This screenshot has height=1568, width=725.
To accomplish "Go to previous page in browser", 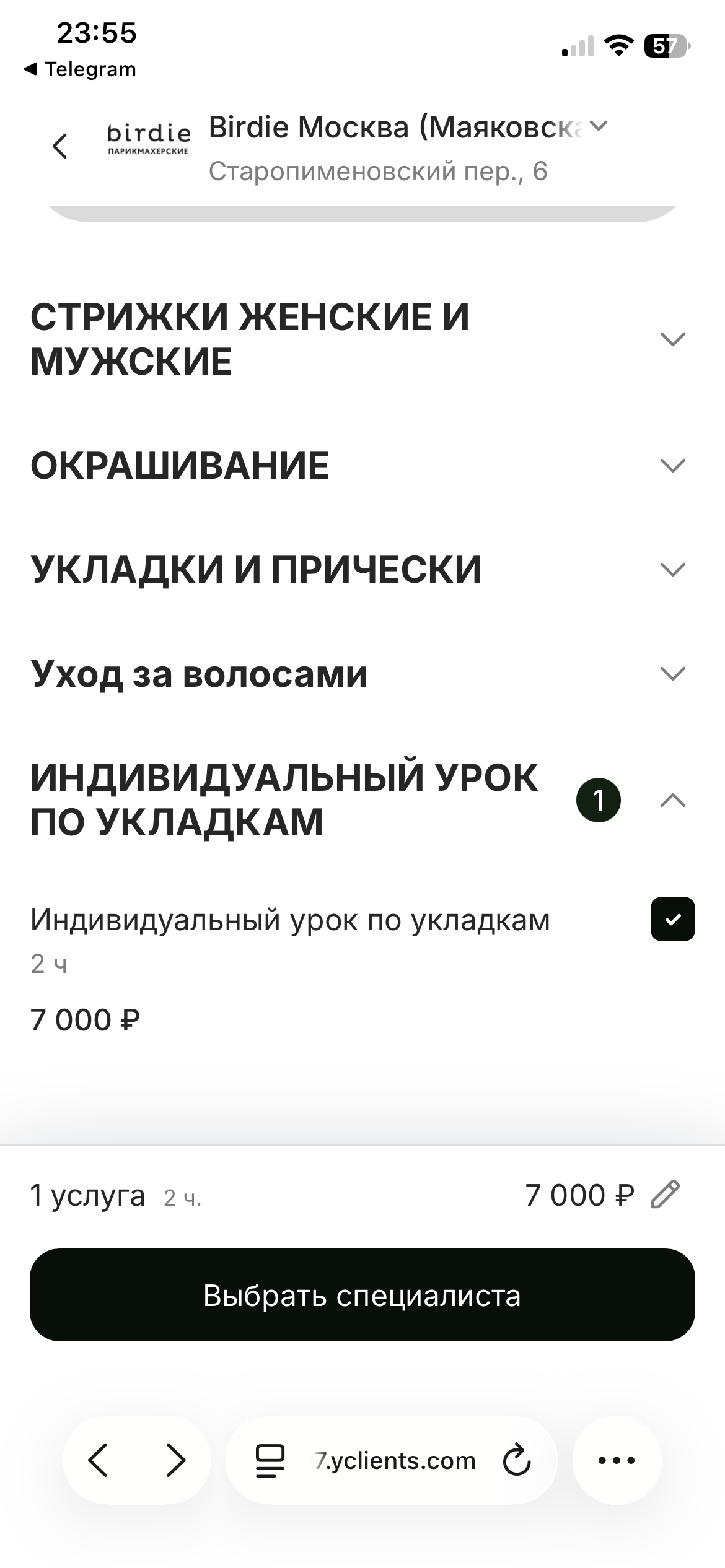I will pos(99,1460).
